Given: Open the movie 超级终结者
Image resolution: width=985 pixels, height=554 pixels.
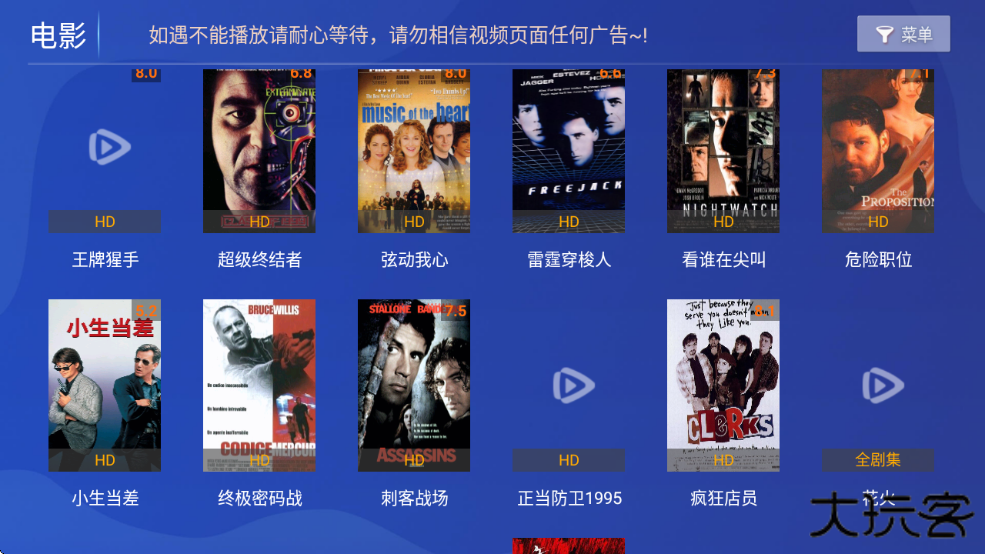Looking at the screenshot, I should (x=259, y=150).
